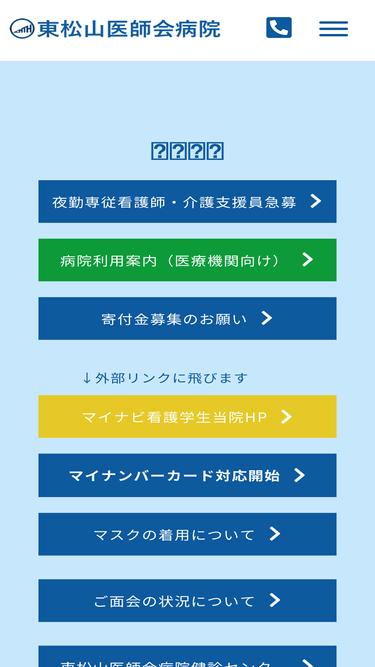Tap the phone call icon

[x=279, y=28]
